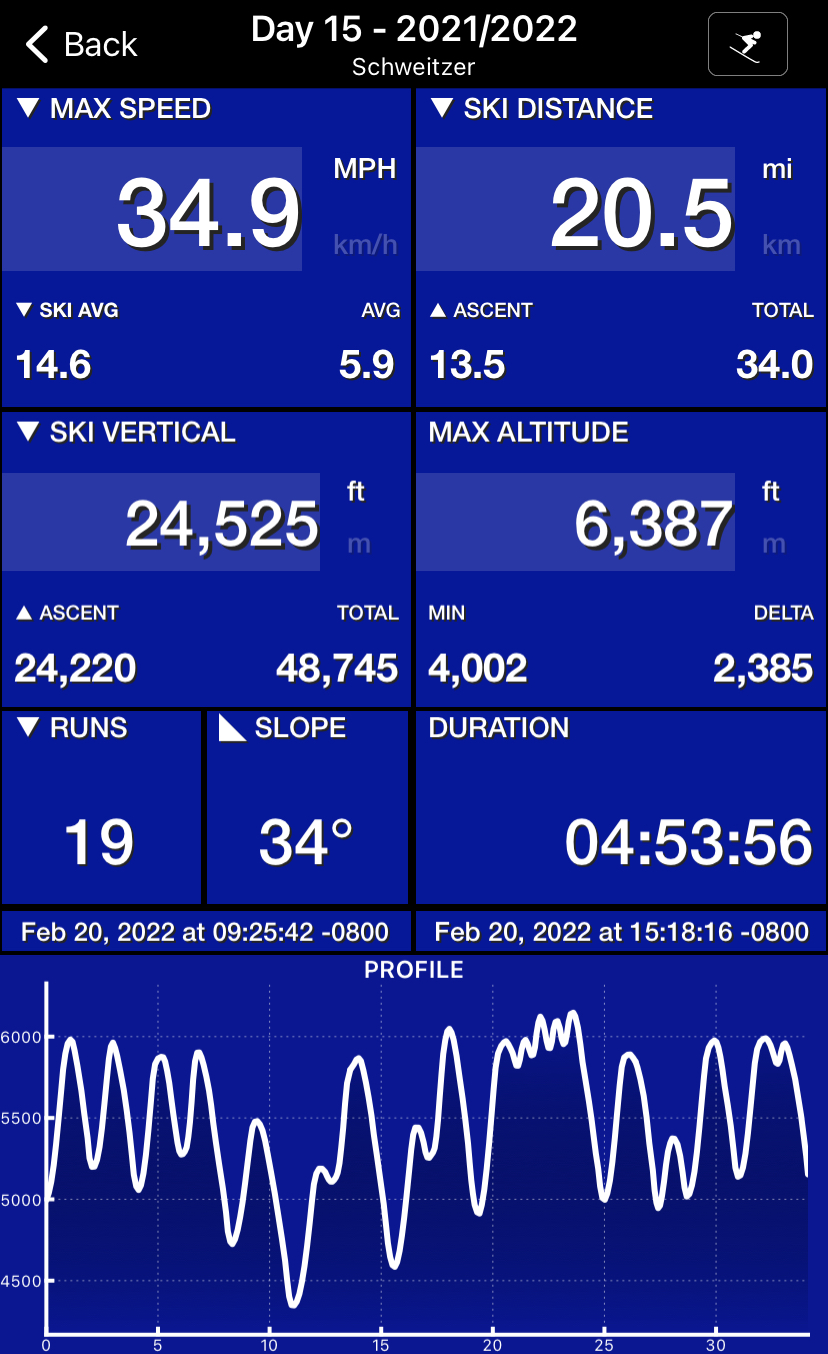Open the skier activity icon
The image size is (828, 1354).
[x=747, y=45]
